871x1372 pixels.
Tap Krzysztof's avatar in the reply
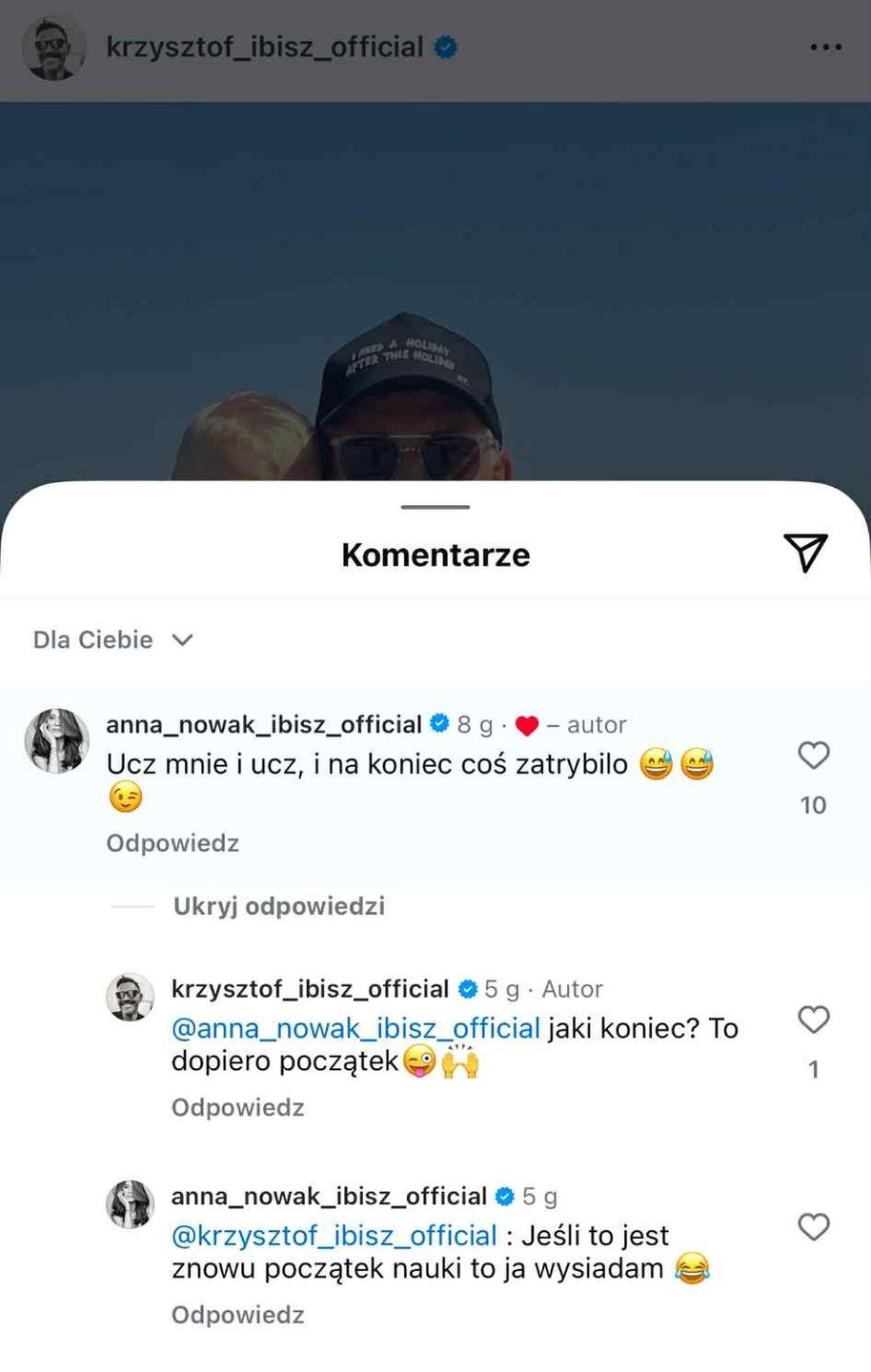(130, 997)
